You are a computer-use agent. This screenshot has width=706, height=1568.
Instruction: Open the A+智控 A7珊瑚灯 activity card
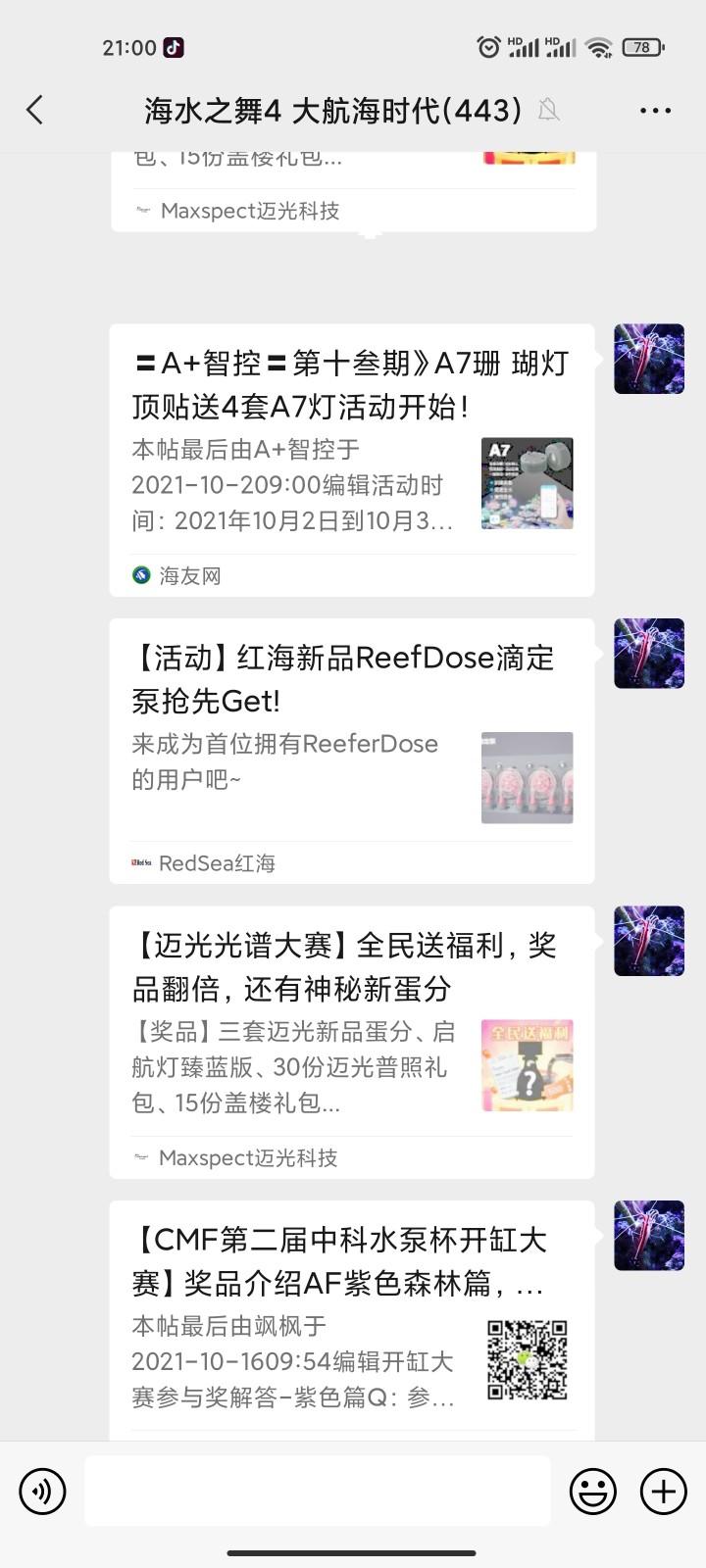(x=351, y=459)
